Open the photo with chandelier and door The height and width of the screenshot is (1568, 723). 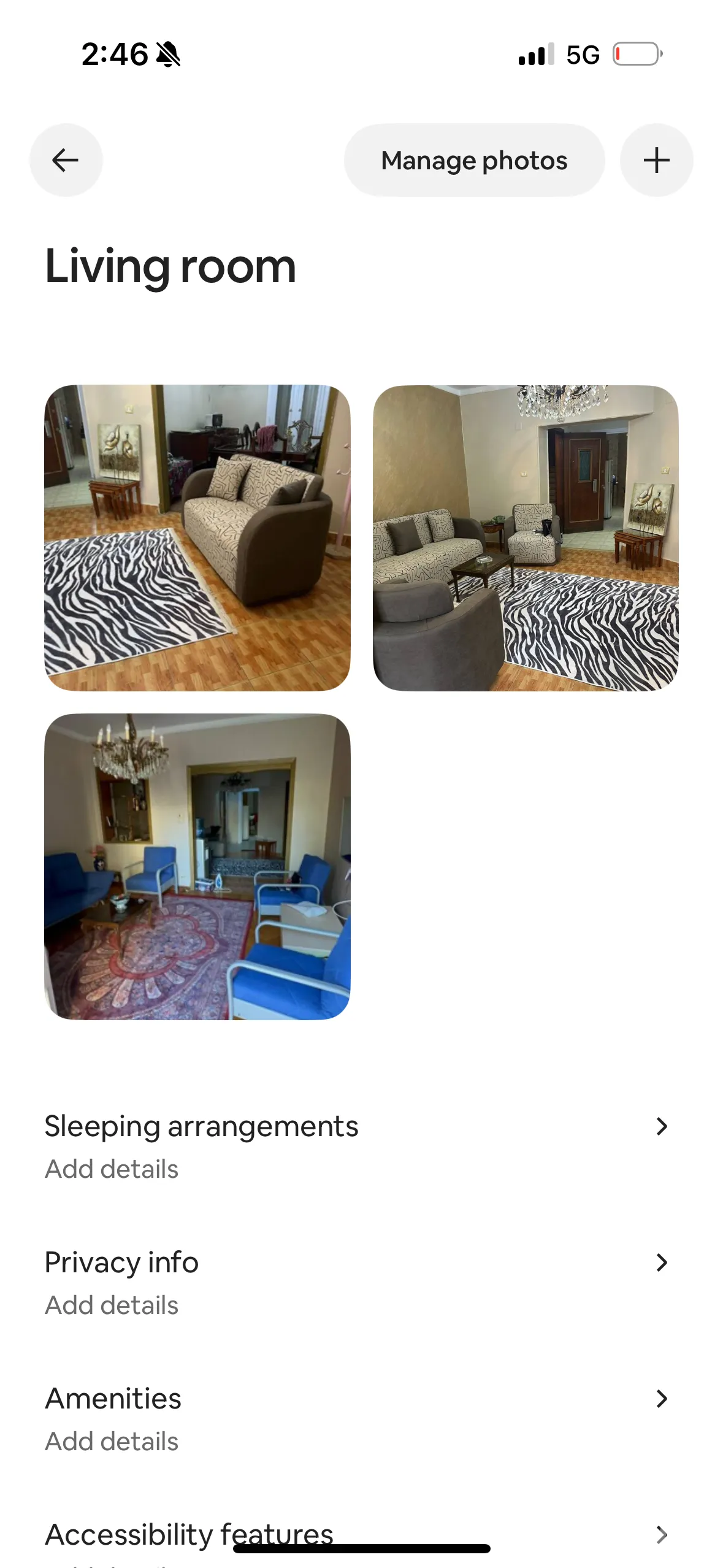tap(526, 538)
